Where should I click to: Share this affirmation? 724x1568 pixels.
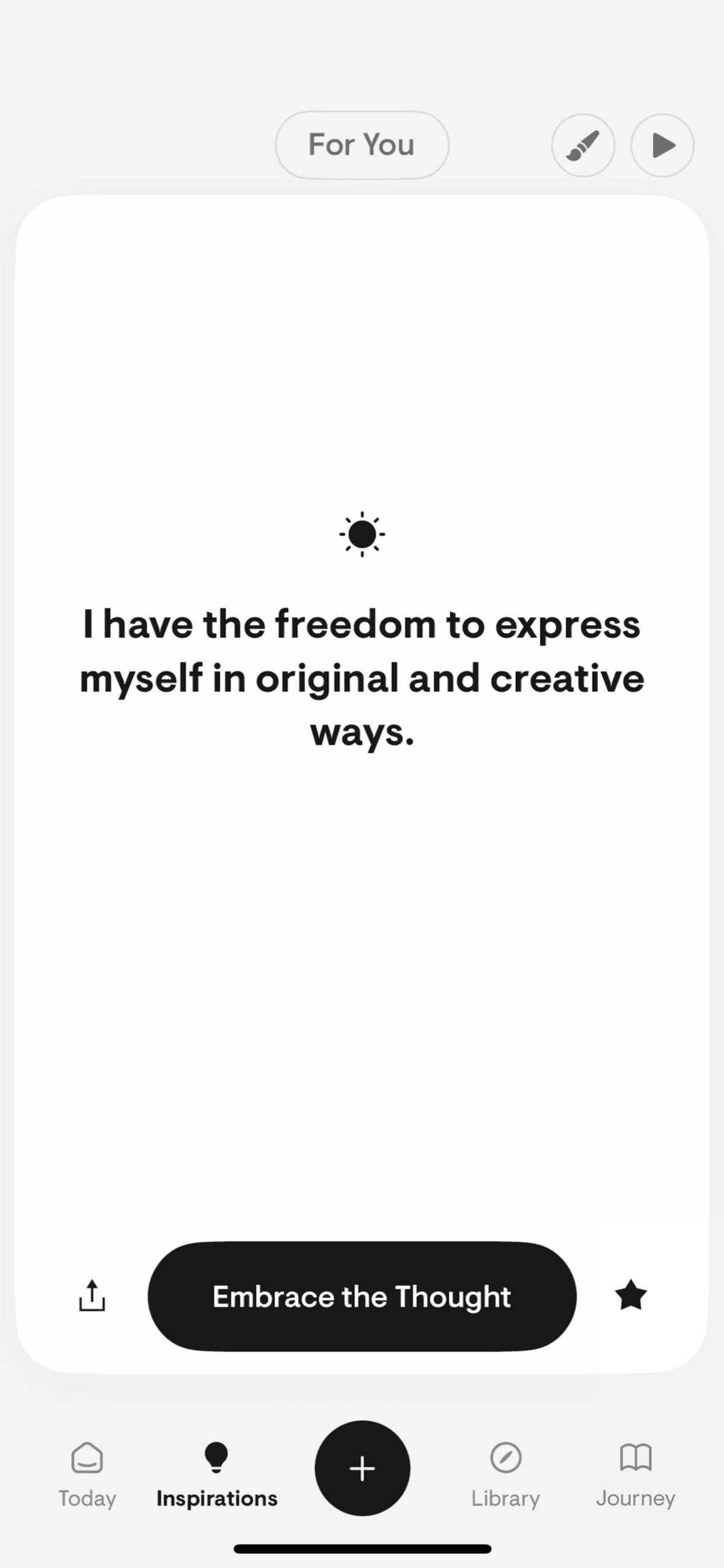click(x=92, y=1295)
